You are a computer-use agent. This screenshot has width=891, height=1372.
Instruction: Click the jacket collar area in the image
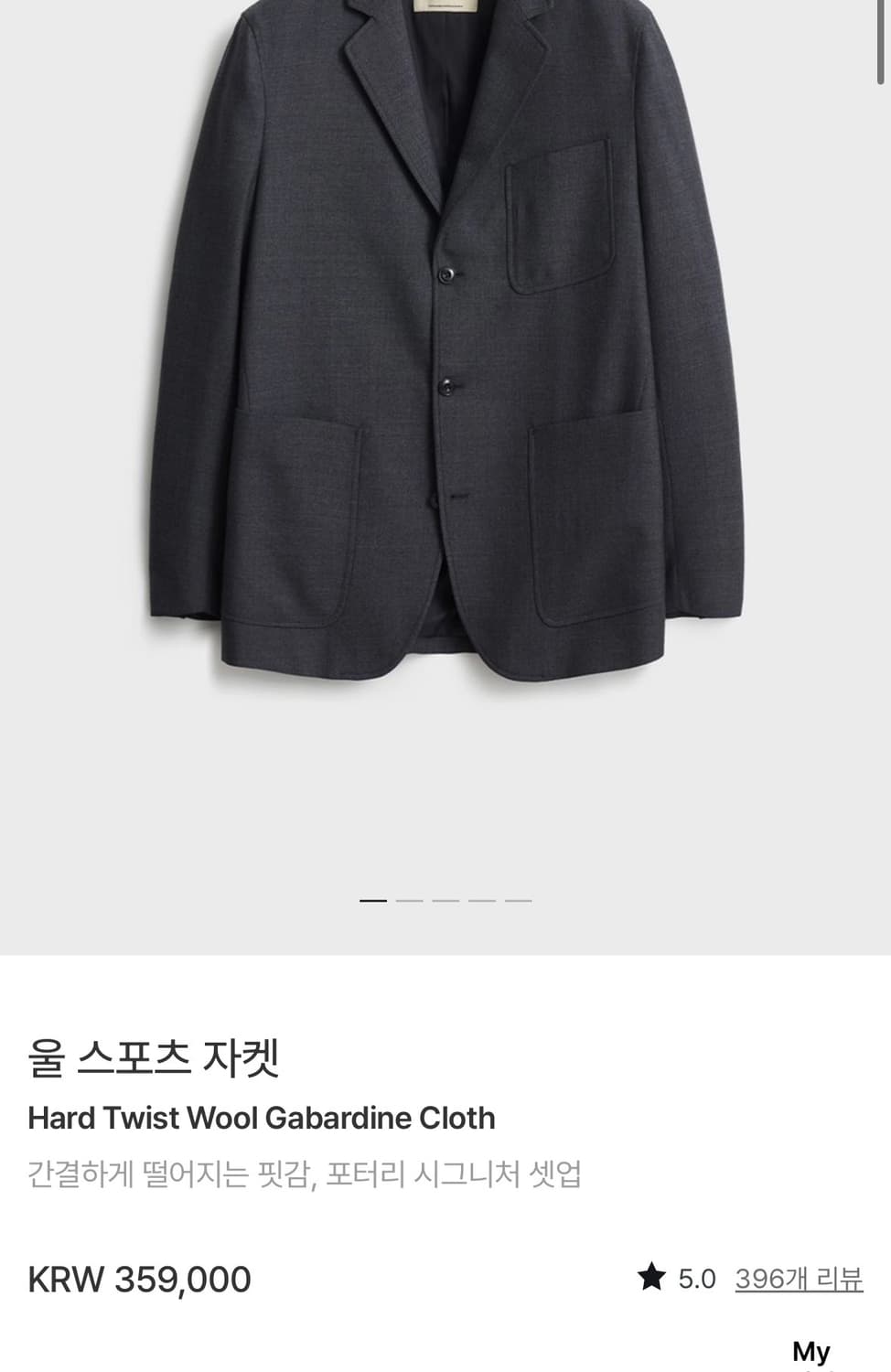448,23
